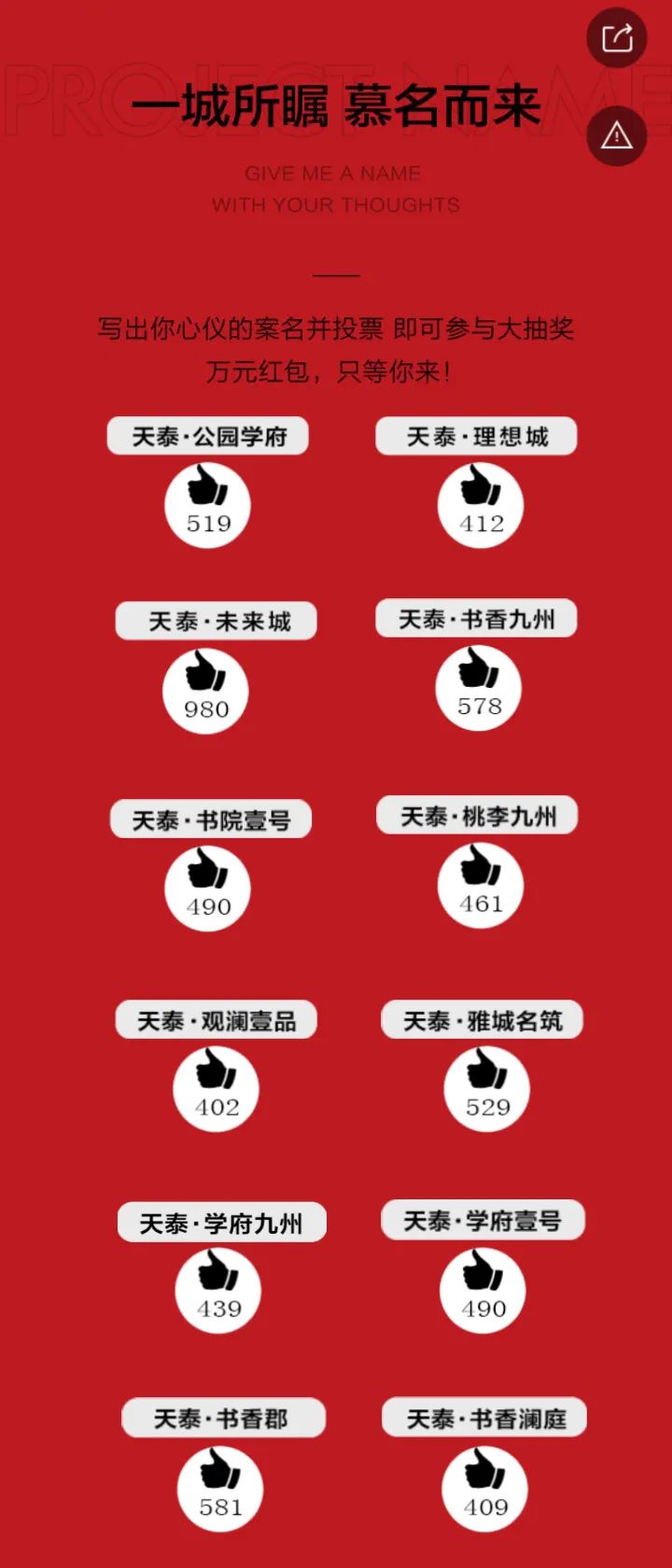Give a thumbs-up to 天泰·书香九州
This screenshot has height=1568, width=672.
479,688
